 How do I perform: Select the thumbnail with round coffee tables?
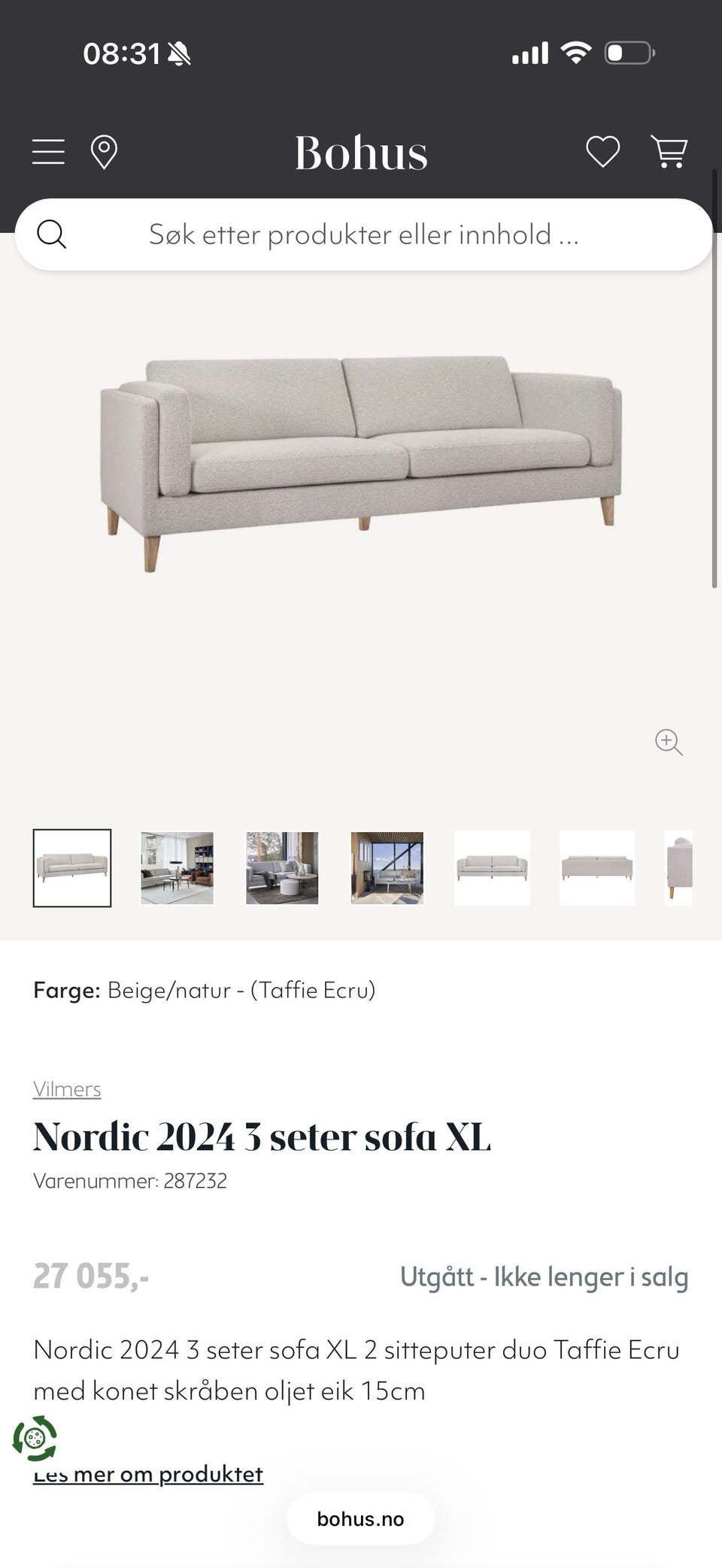click(x=282, y=868)
